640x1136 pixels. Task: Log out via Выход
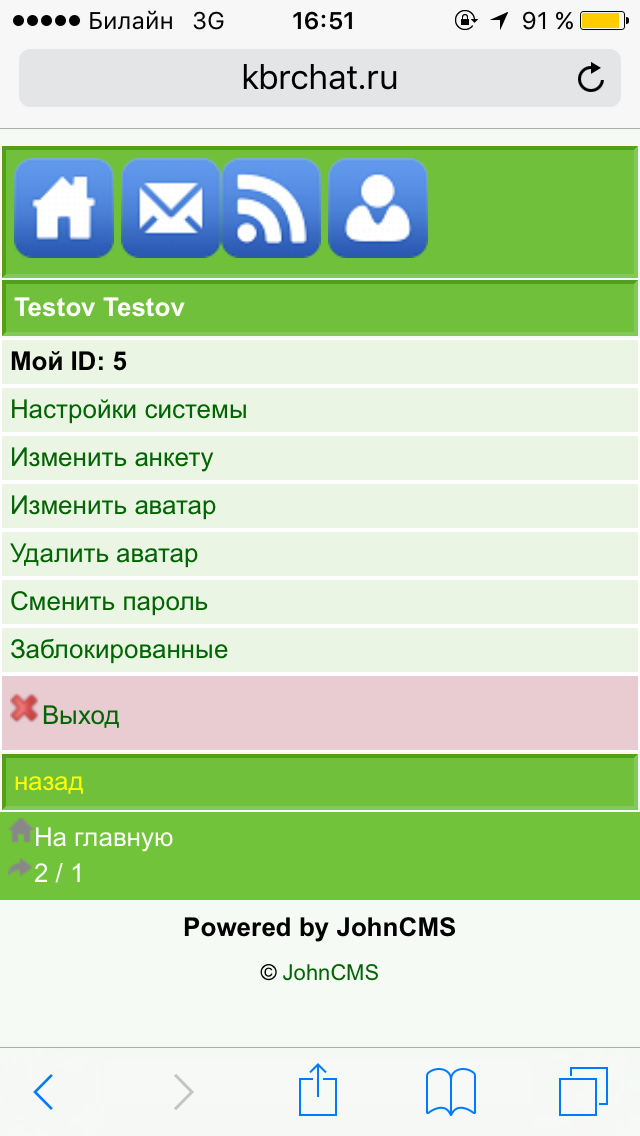(80, 715)
